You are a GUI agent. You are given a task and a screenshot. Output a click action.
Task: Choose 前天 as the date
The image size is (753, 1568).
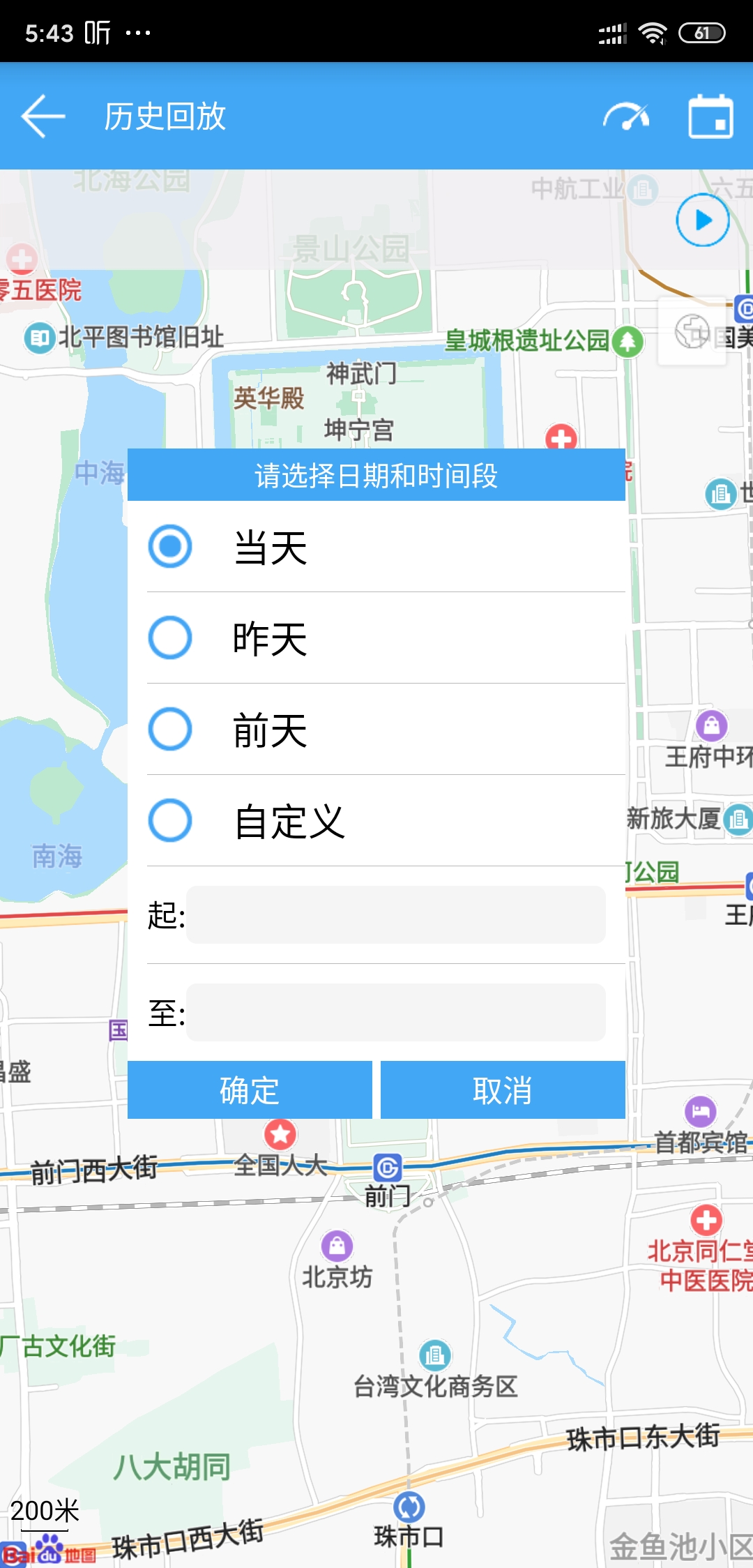point(170,730)
